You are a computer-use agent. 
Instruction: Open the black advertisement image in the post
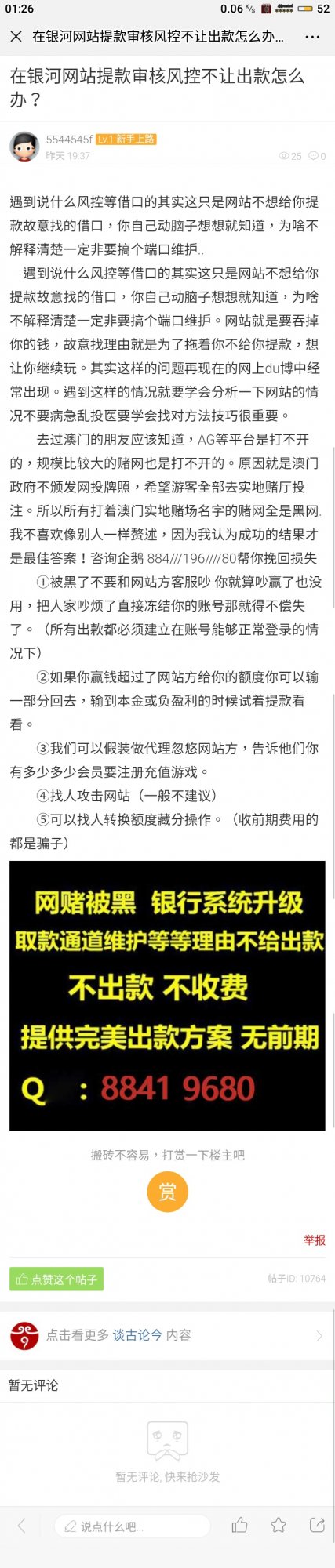(x=167, y=996)
